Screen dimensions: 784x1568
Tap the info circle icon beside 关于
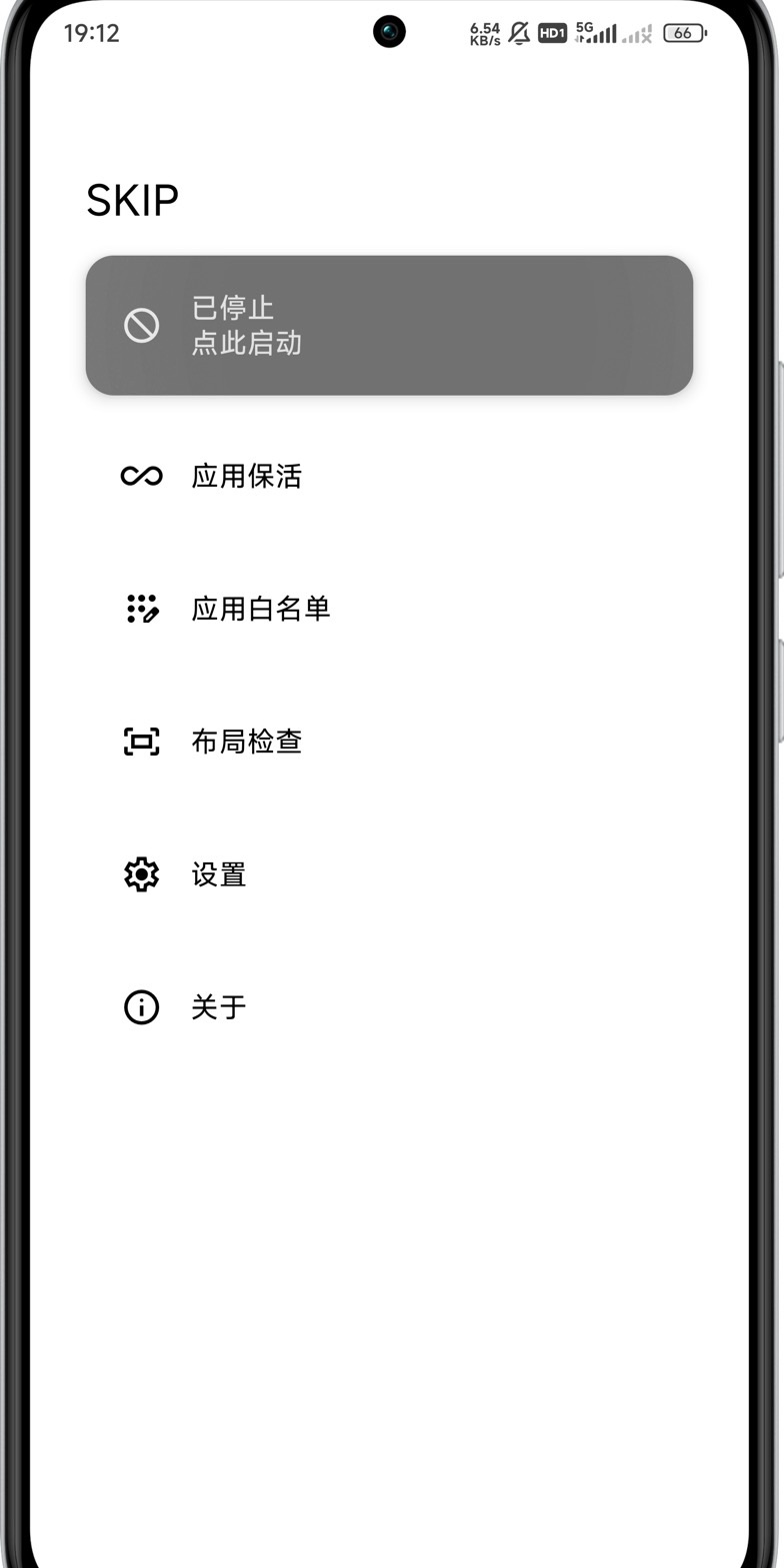(x=141, y=1007)
